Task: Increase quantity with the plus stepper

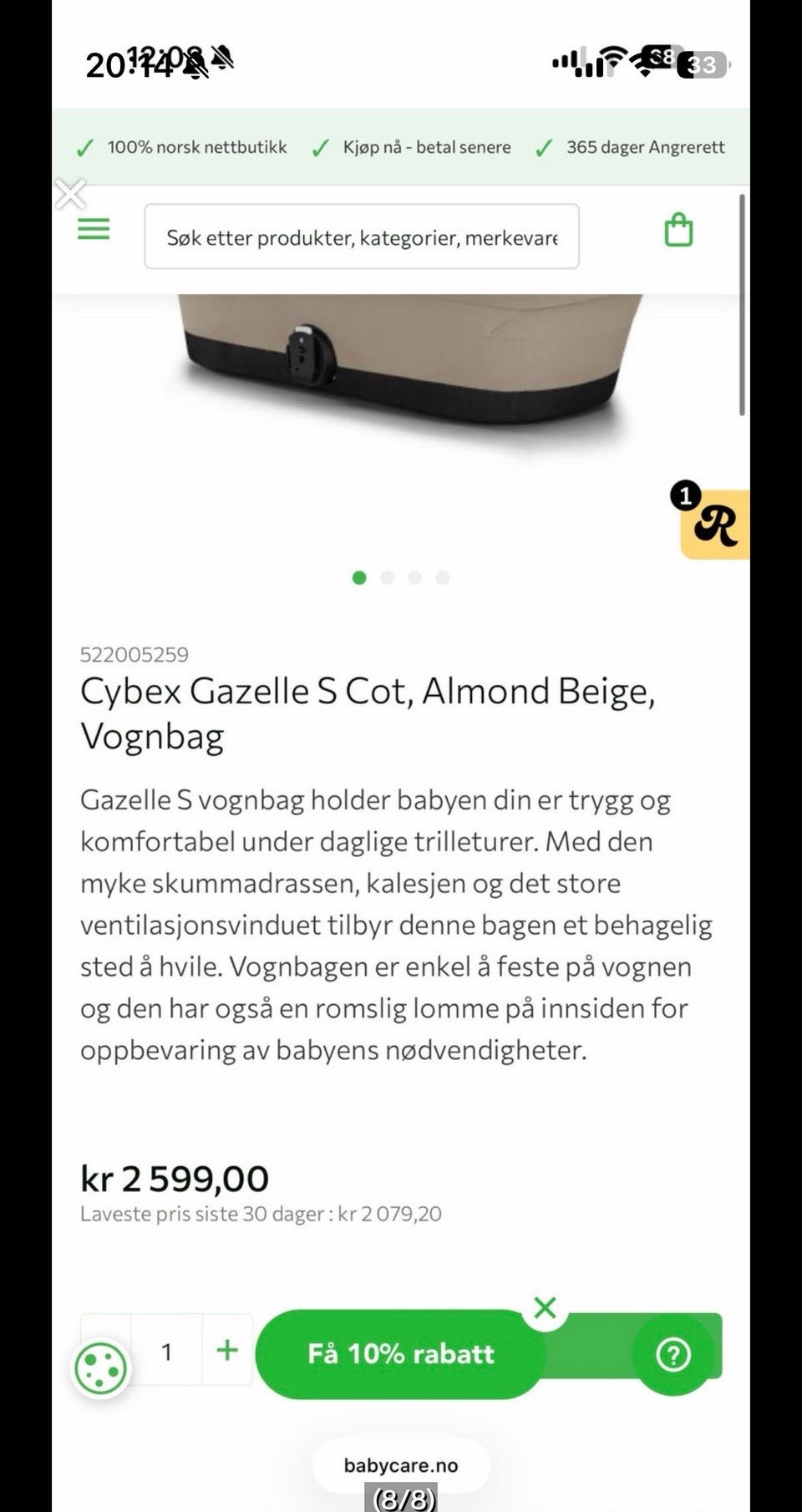Action: (x=226, y=1351)
